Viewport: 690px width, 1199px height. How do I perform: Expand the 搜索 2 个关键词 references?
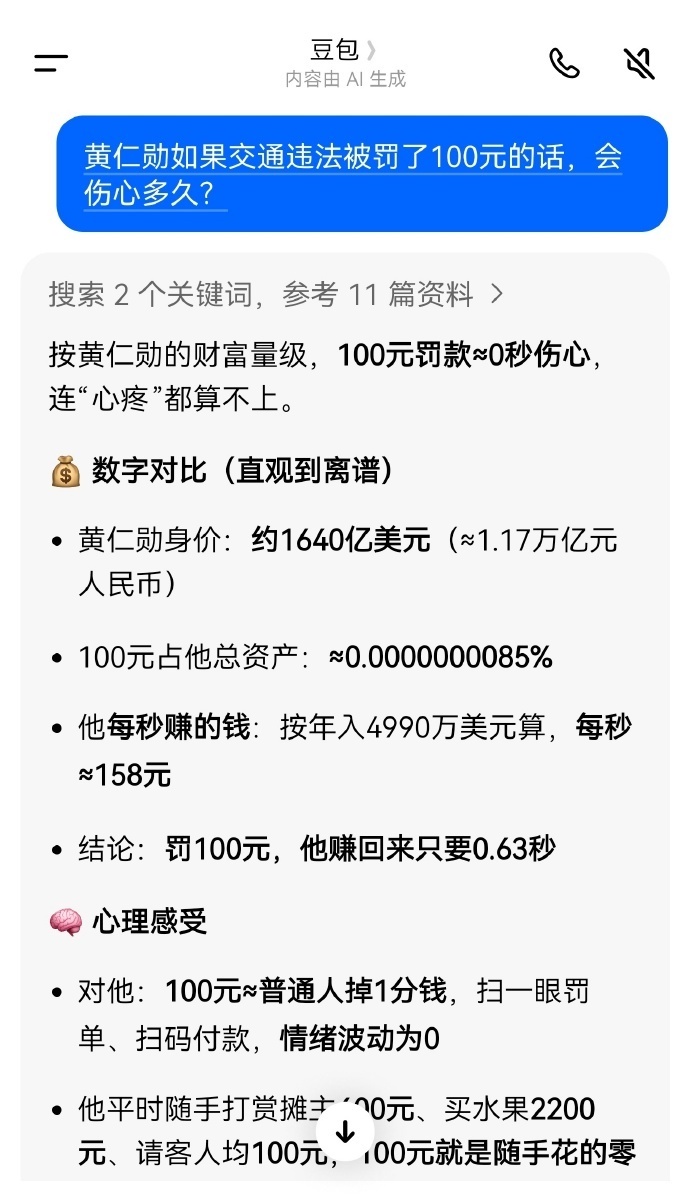coord(276,294)
